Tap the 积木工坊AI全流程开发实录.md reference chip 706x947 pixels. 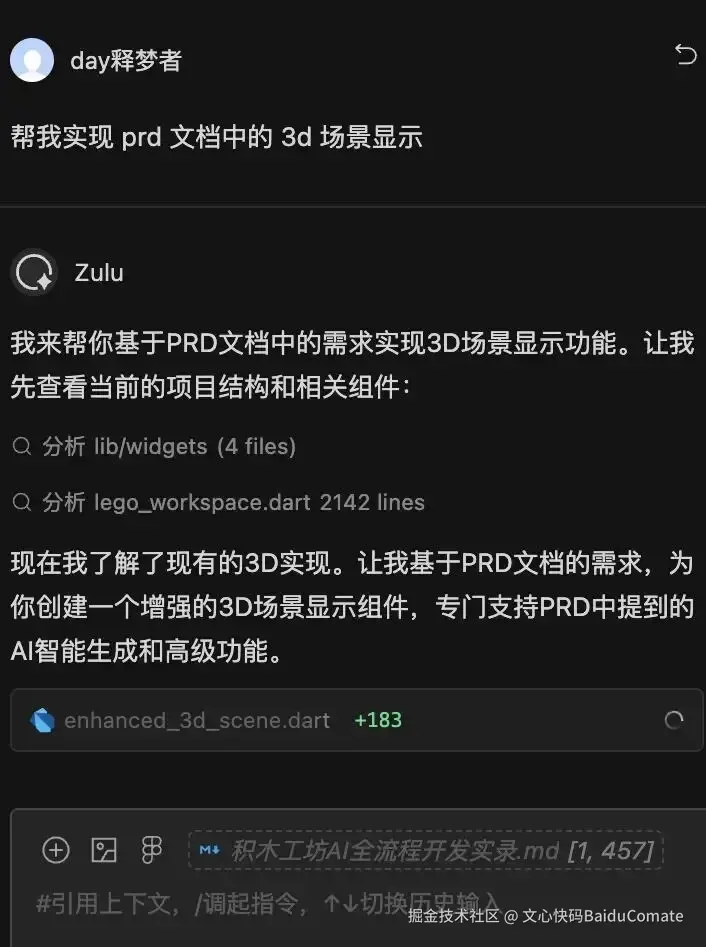pyautogui.click(x=426, y=851)
